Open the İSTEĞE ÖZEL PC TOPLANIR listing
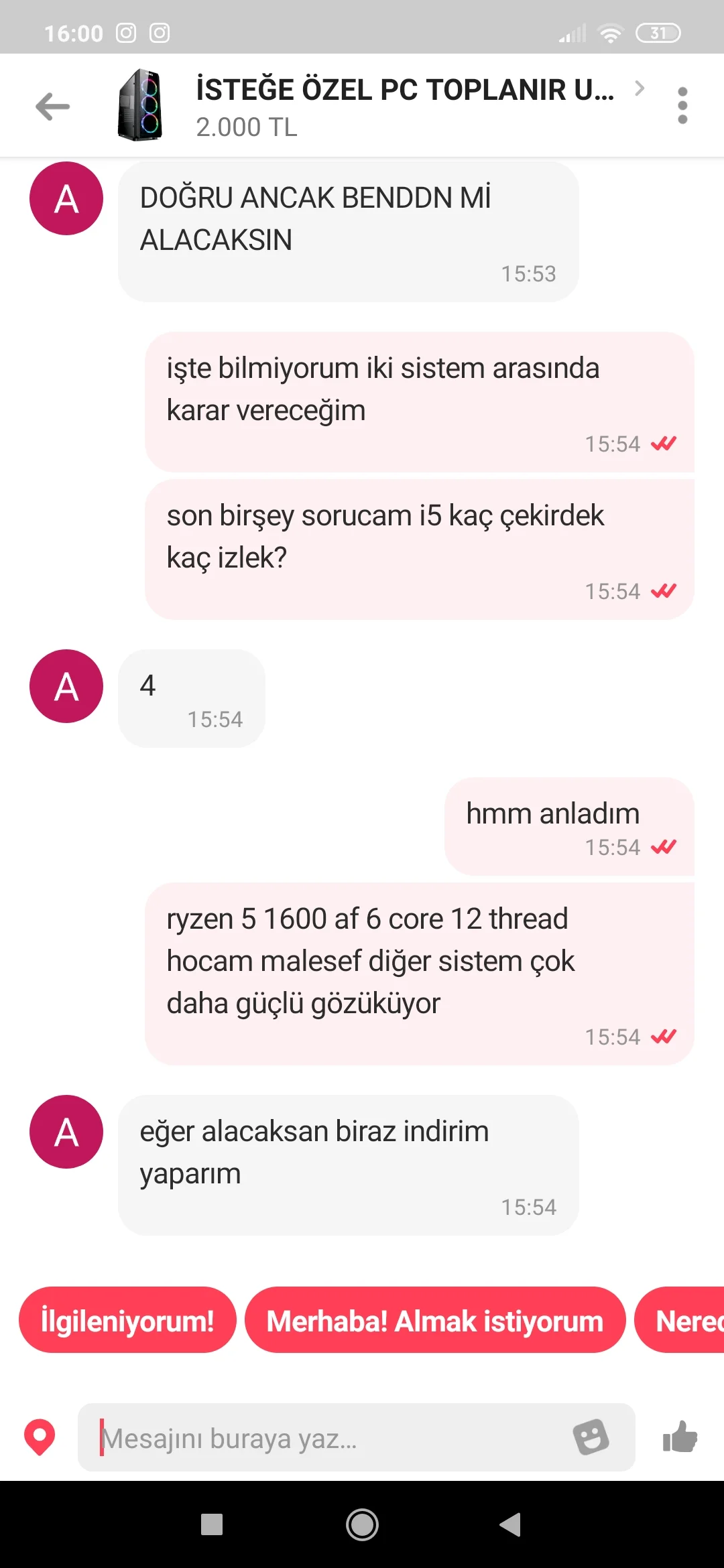This screenshot has width=724, height=1568. click(404, 106)
